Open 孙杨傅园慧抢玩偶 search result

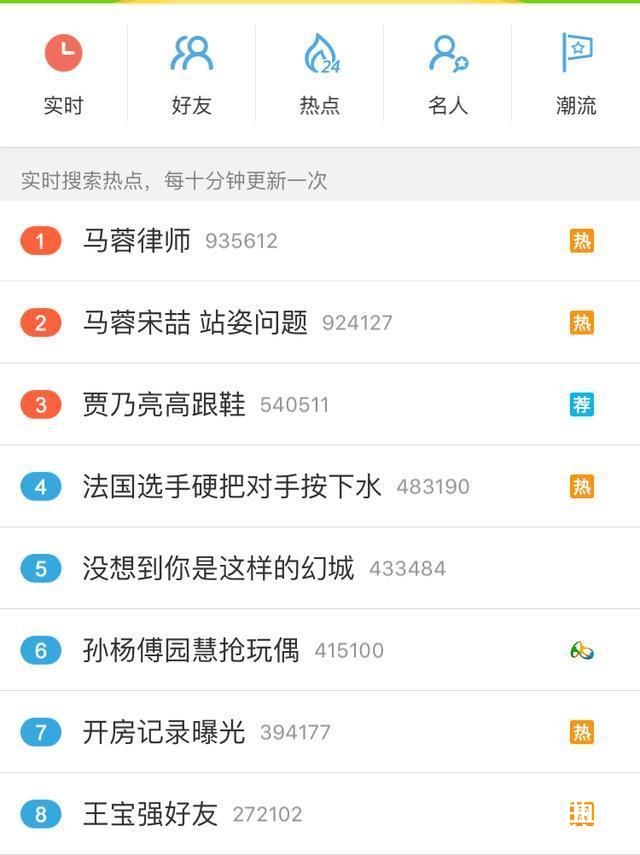pos(191,651)
